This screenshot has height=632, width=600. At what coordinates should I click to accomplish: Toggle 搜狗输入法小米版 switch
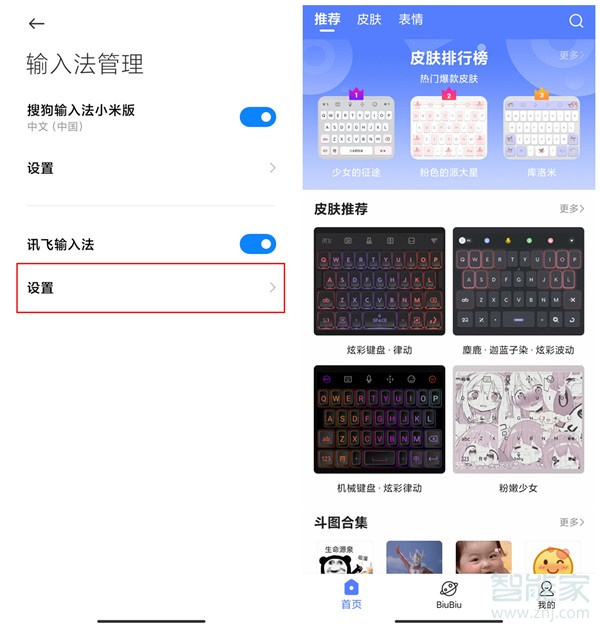[257, 117]
